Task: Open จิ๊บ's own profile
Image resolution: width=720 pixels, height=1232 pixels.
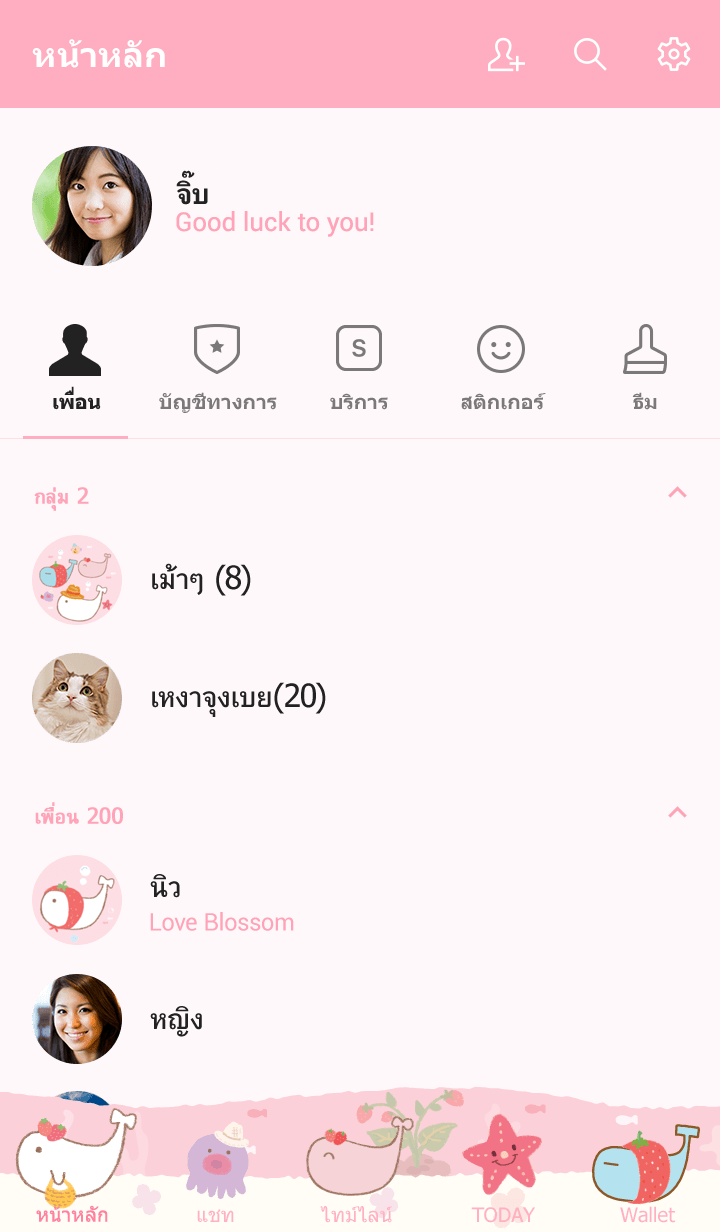Action: 92,206
